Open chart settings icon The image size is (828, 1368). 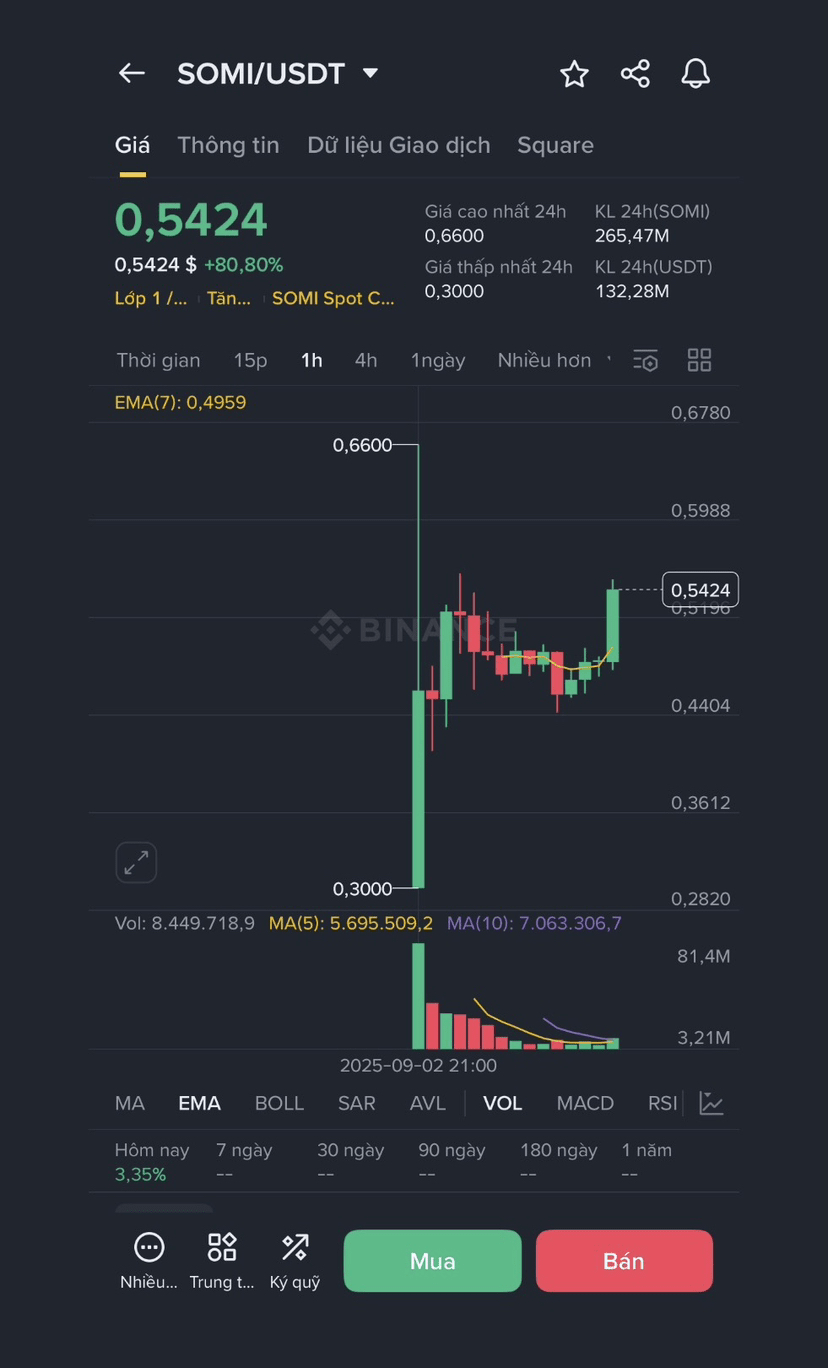pyautogui.click(x=646, y=360)
